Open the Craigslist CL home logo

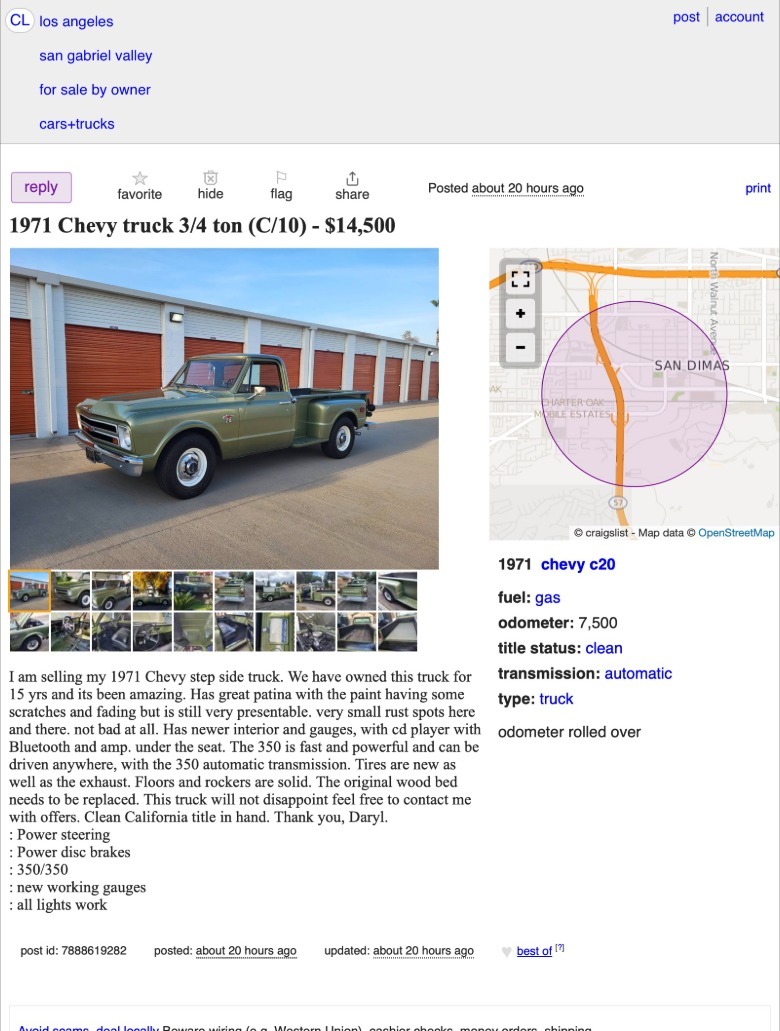[20, 21]
